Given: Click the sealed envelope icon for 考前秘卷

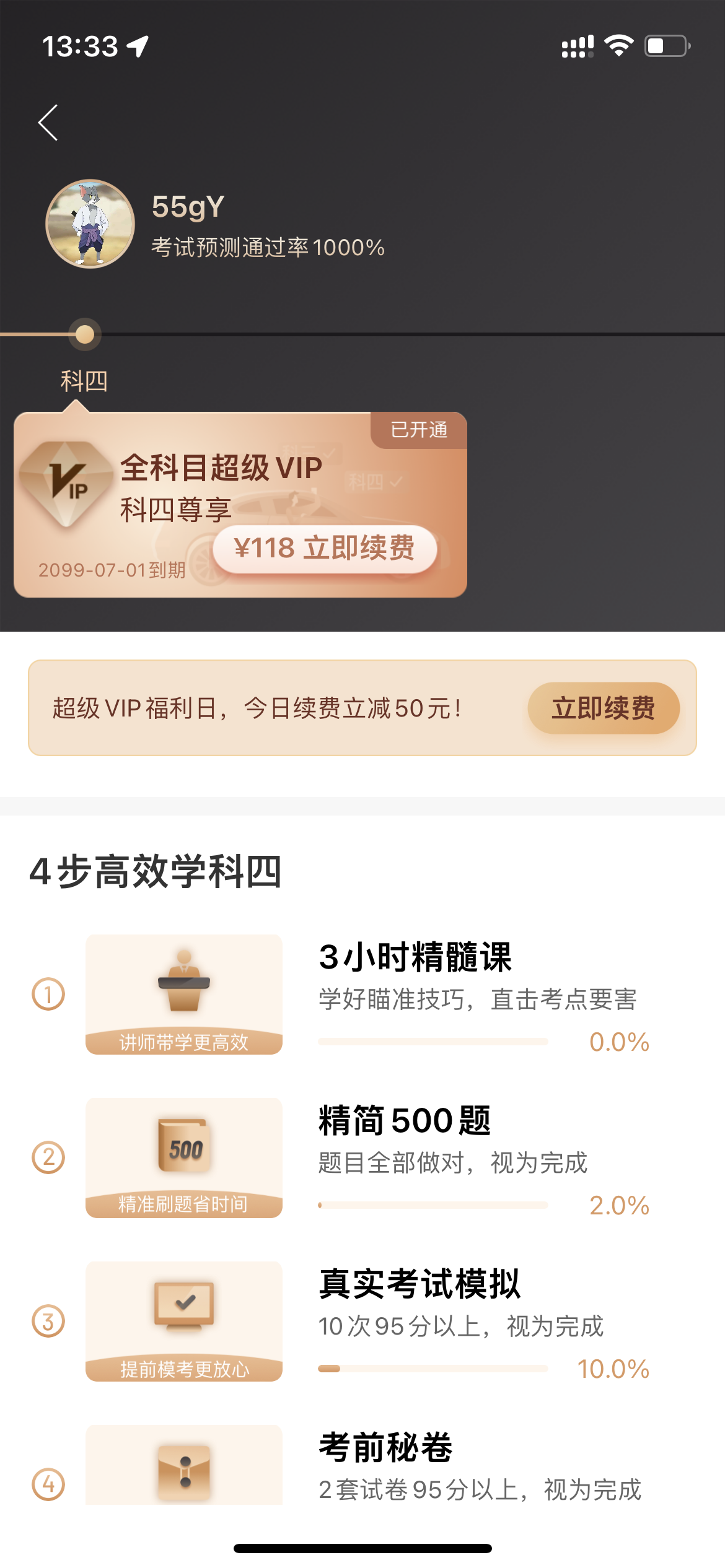Looking at the screenshot, I should click(x=183, y=1474).
